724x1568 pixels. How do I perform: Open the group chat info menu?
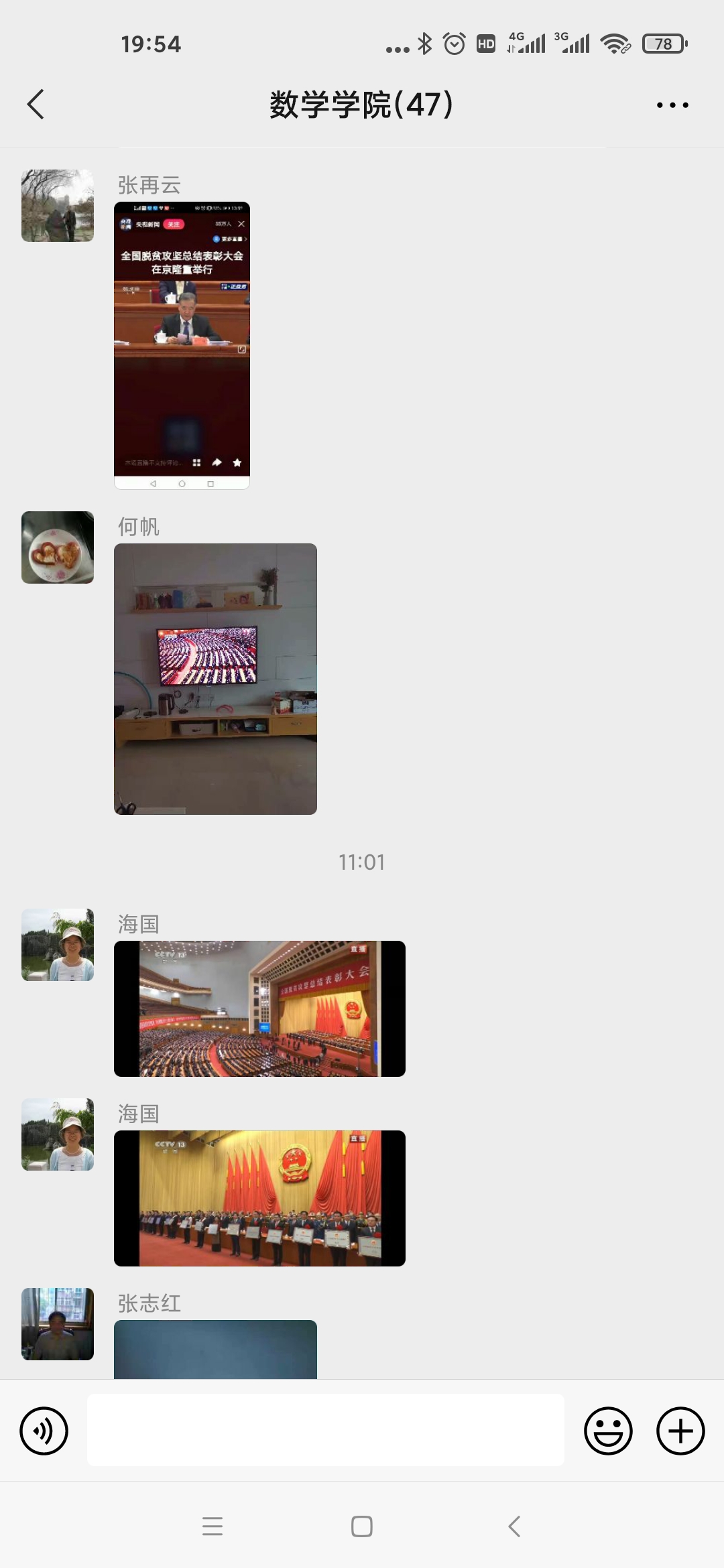coord(672,105)
